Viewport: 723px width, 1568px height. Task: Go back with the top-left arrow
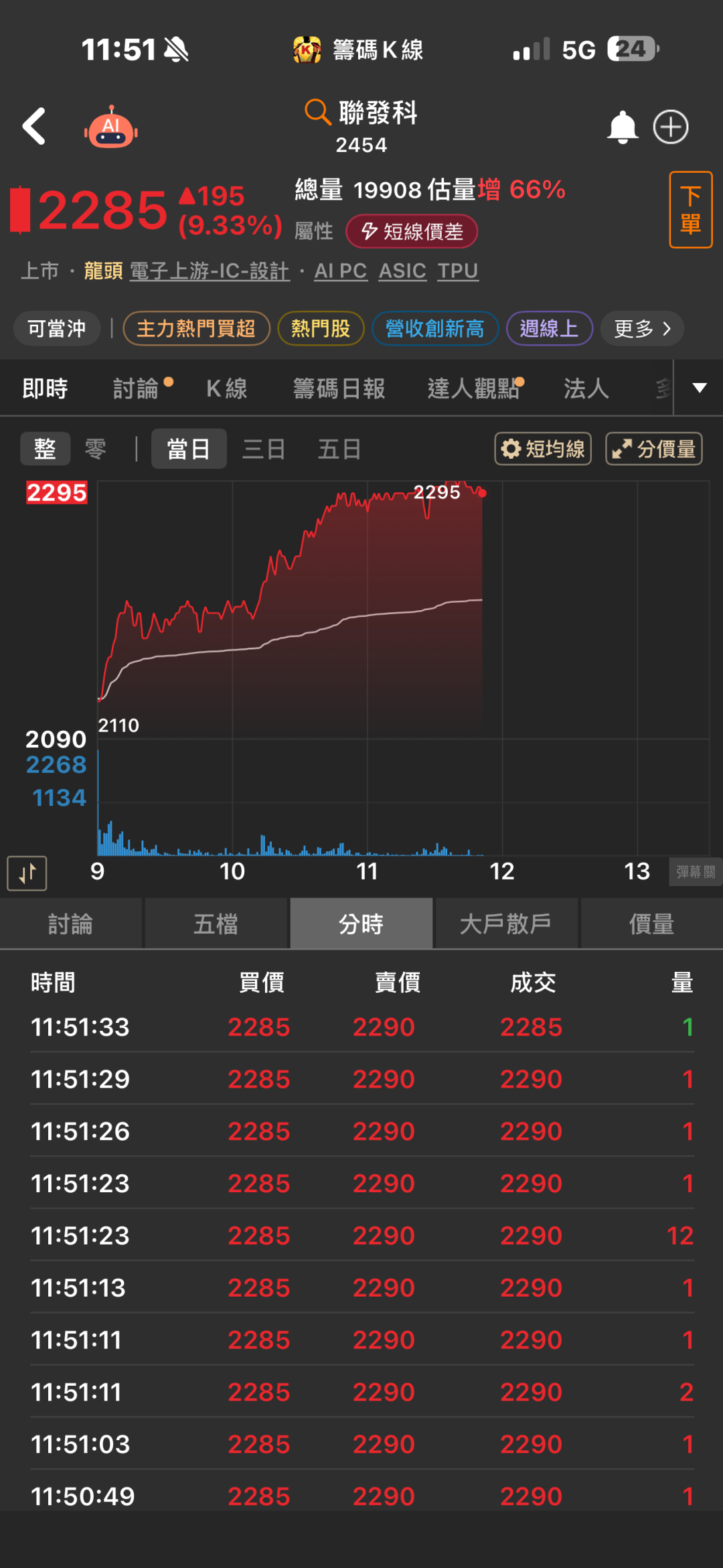[35, 127]
